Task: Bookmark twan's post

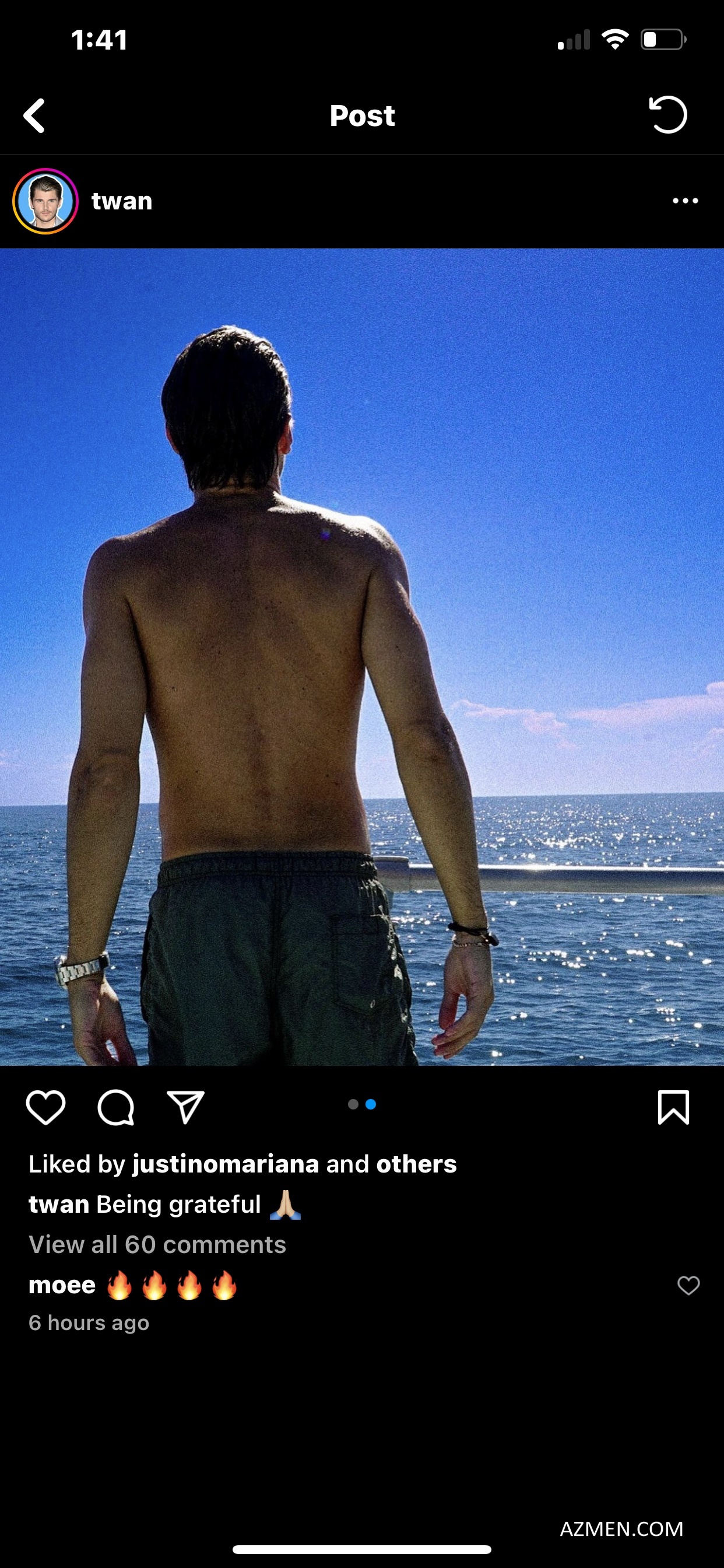Action: click(673, 1107)
